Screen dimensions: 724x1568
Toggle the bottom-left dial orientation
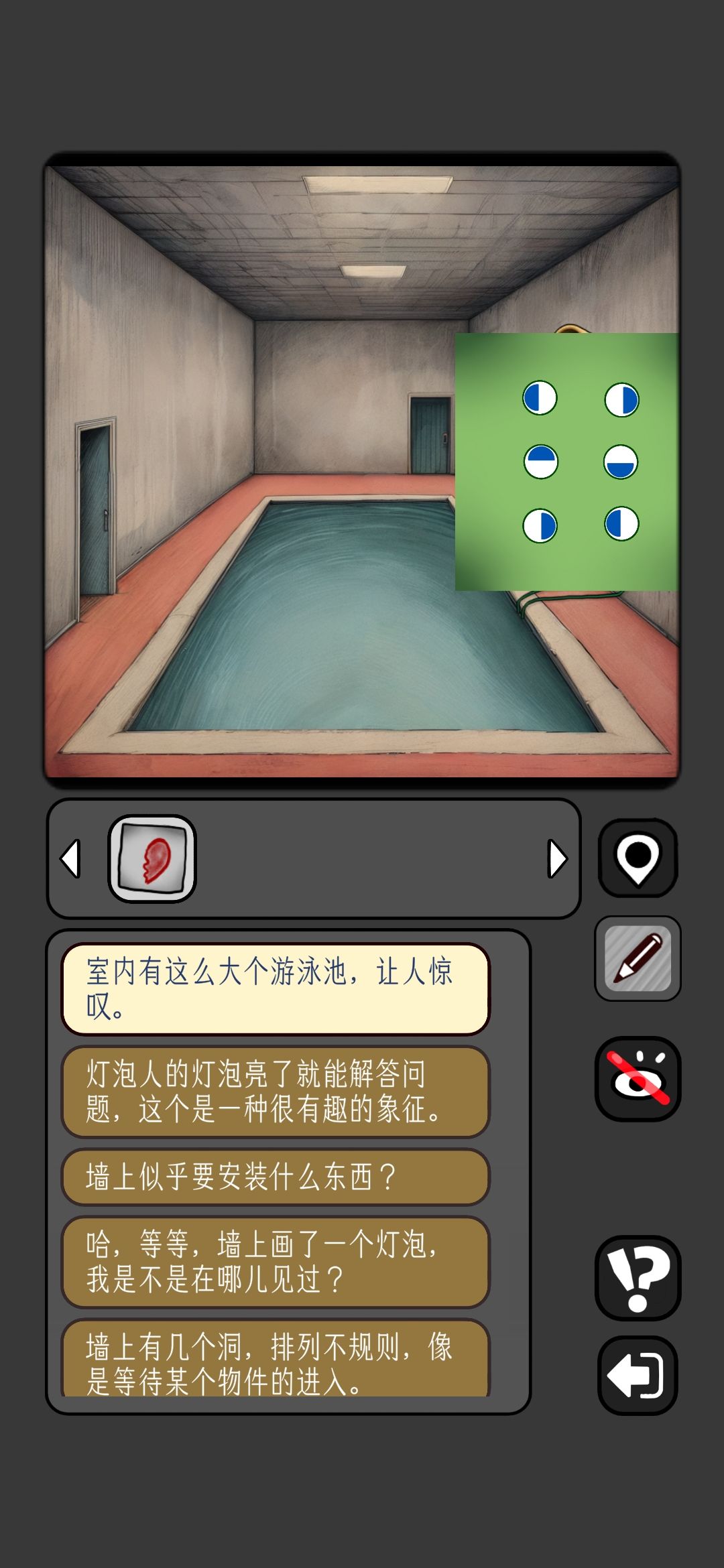click(x=540, y=526)
